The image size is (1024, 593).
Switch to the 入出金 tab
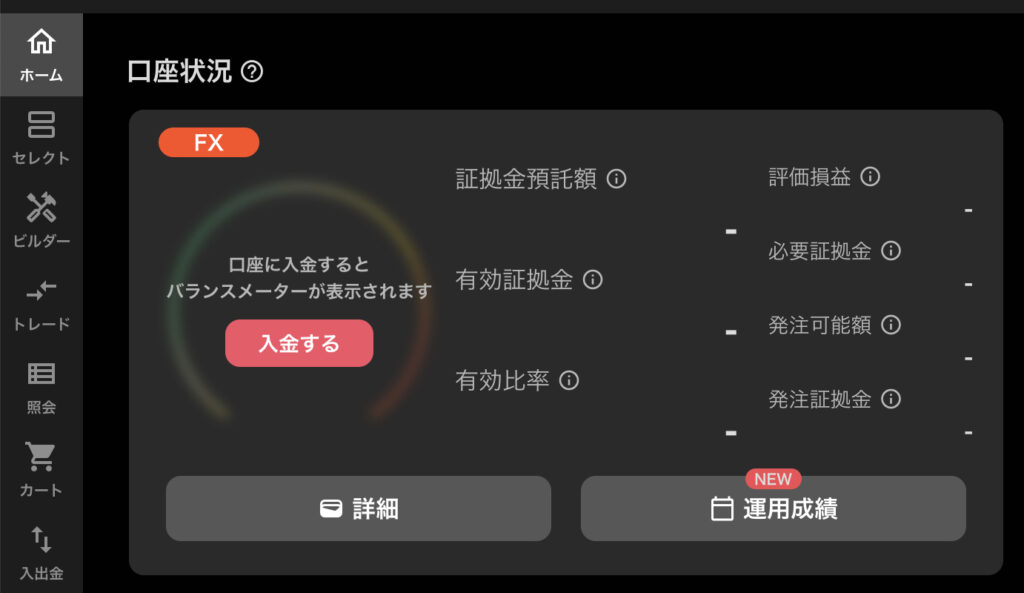pos(41,553)
